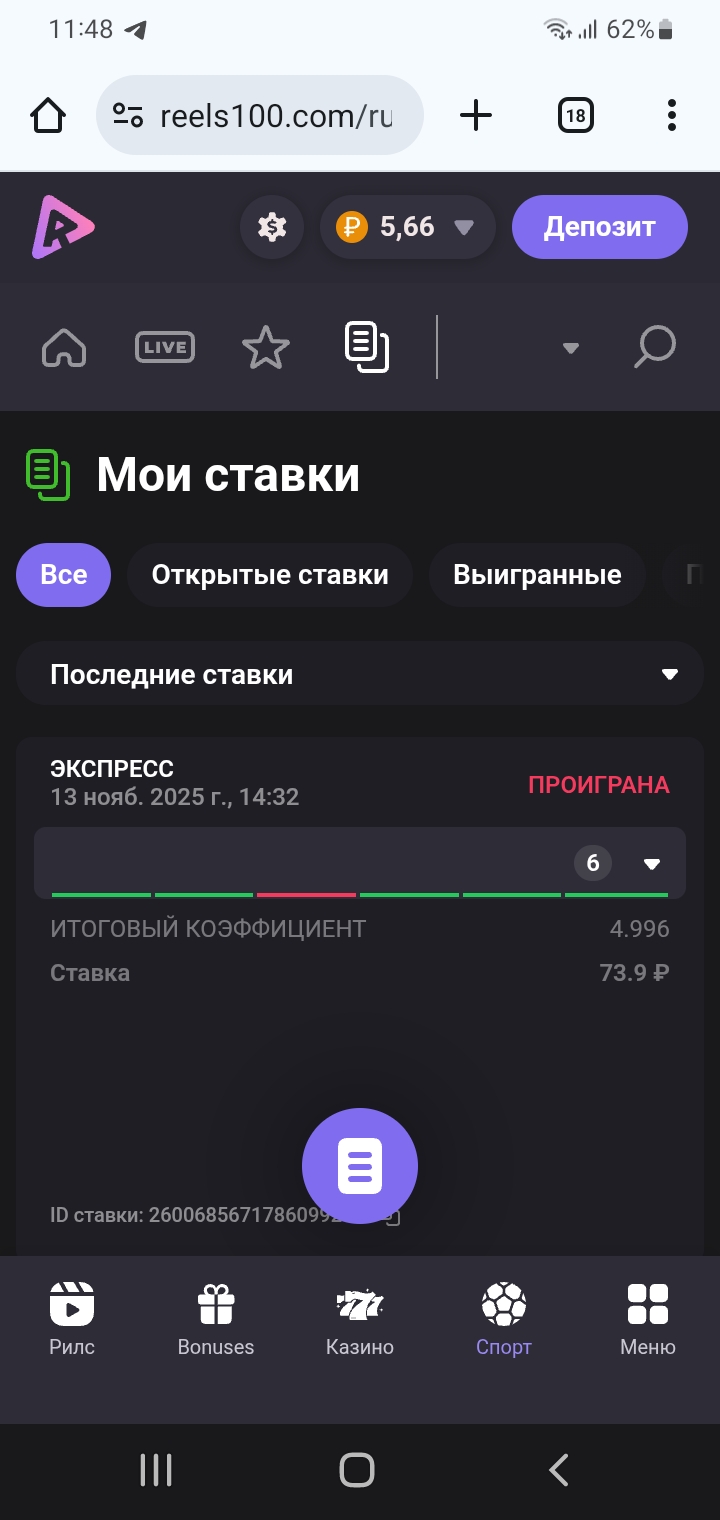Tap the Депозит button

[x=599, y=227]
